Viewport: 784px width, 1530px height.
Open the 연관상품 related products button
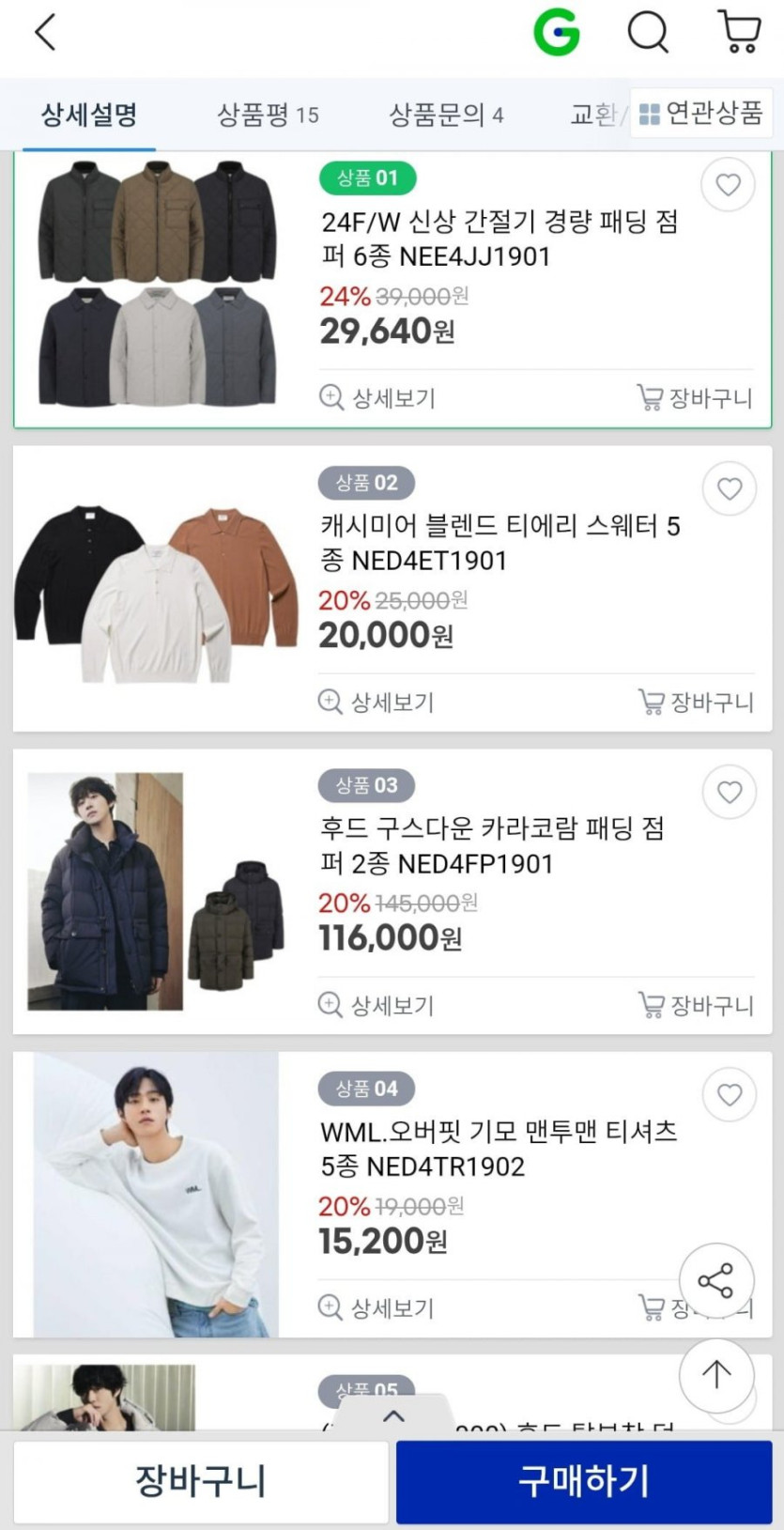[700, 114]
